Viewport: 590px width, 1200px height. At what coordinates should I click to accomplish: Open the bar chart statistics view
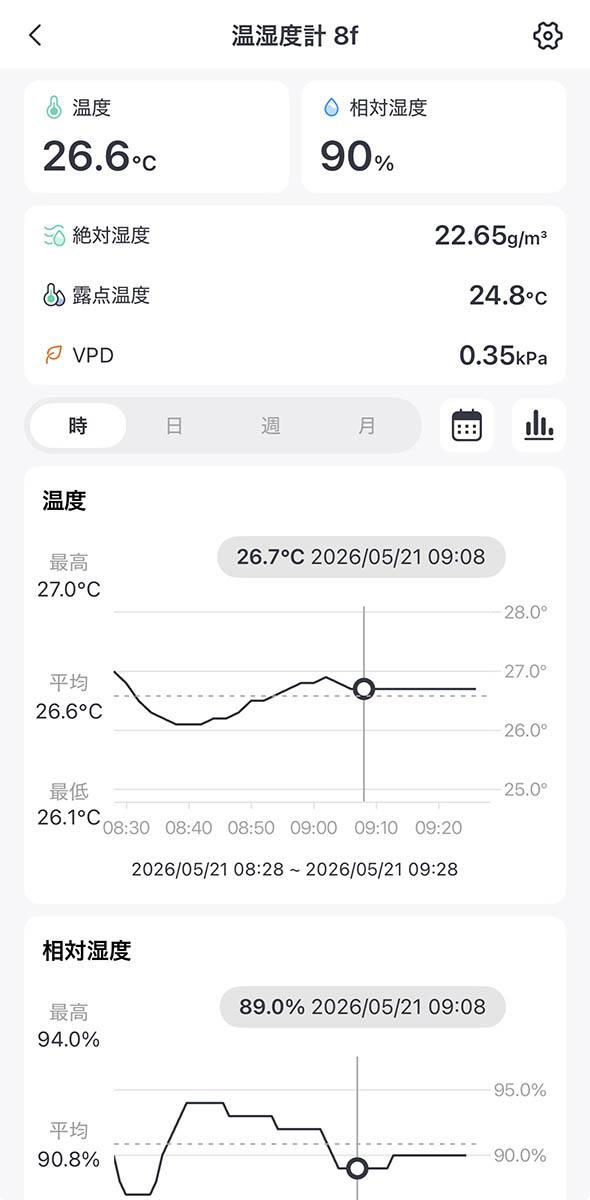point(539,426)
